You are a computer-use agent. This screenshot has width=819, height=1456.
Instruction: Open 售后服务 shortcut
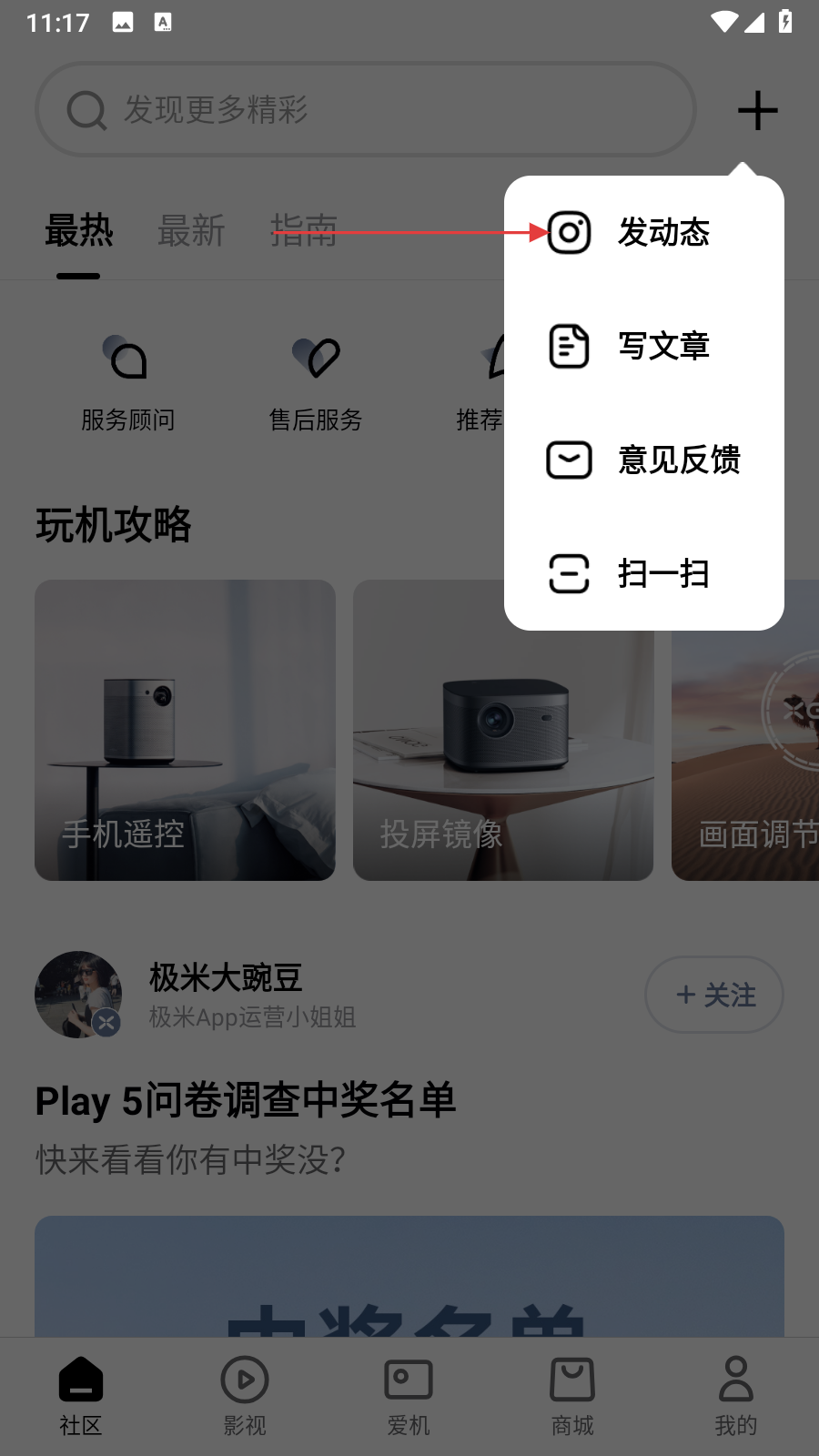[316, 382]
